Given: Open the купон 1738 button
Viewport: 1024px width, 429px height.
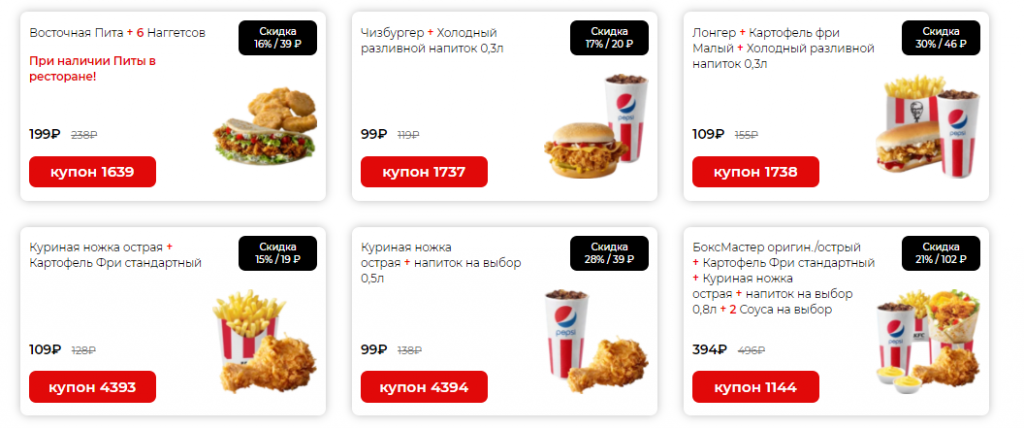Looking at the screenshot, I should click(x=755, y=171).
